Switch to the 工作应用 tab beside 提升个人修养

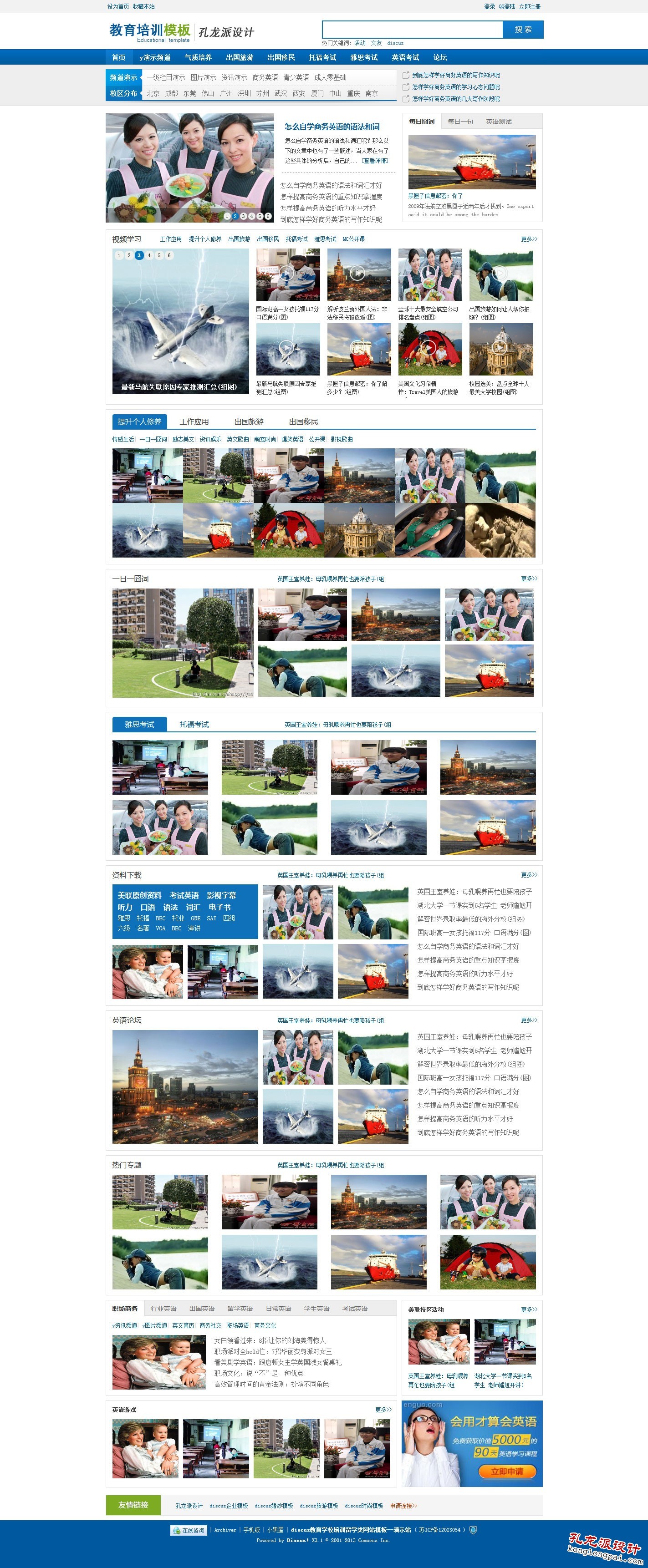click(x=194, y=422)
